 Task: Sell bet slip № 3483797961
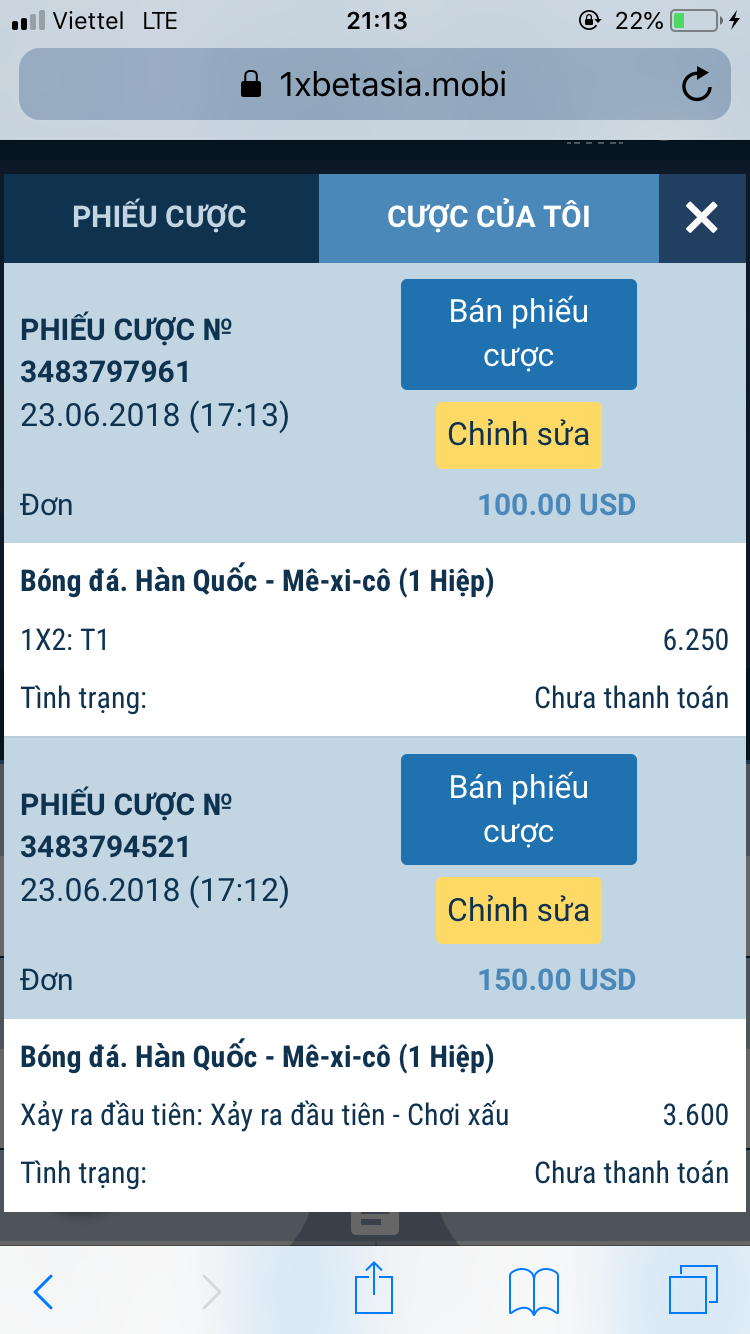518,334
